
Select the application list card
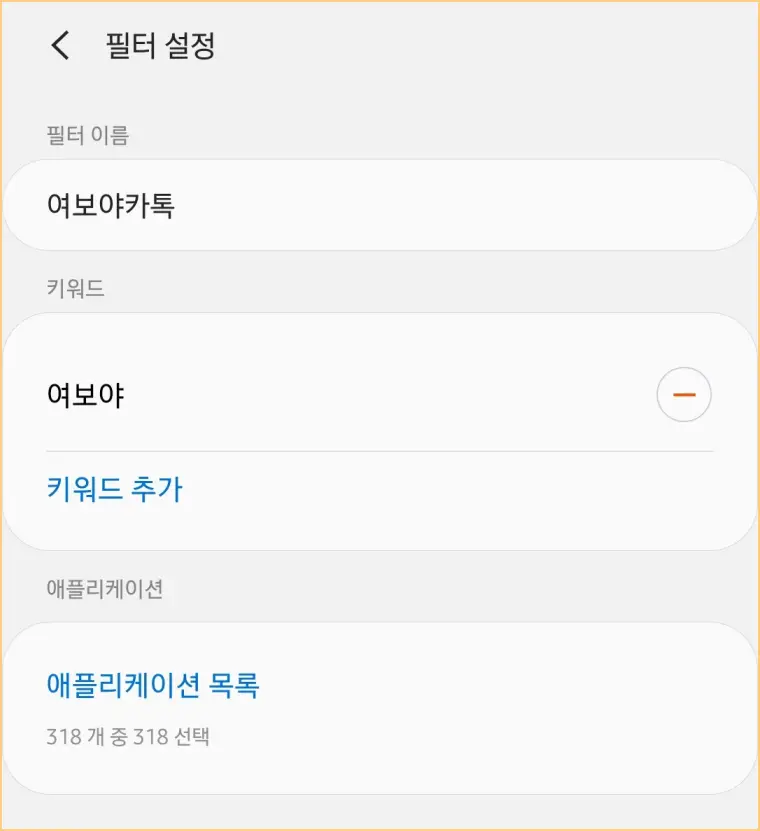[380, 700]
